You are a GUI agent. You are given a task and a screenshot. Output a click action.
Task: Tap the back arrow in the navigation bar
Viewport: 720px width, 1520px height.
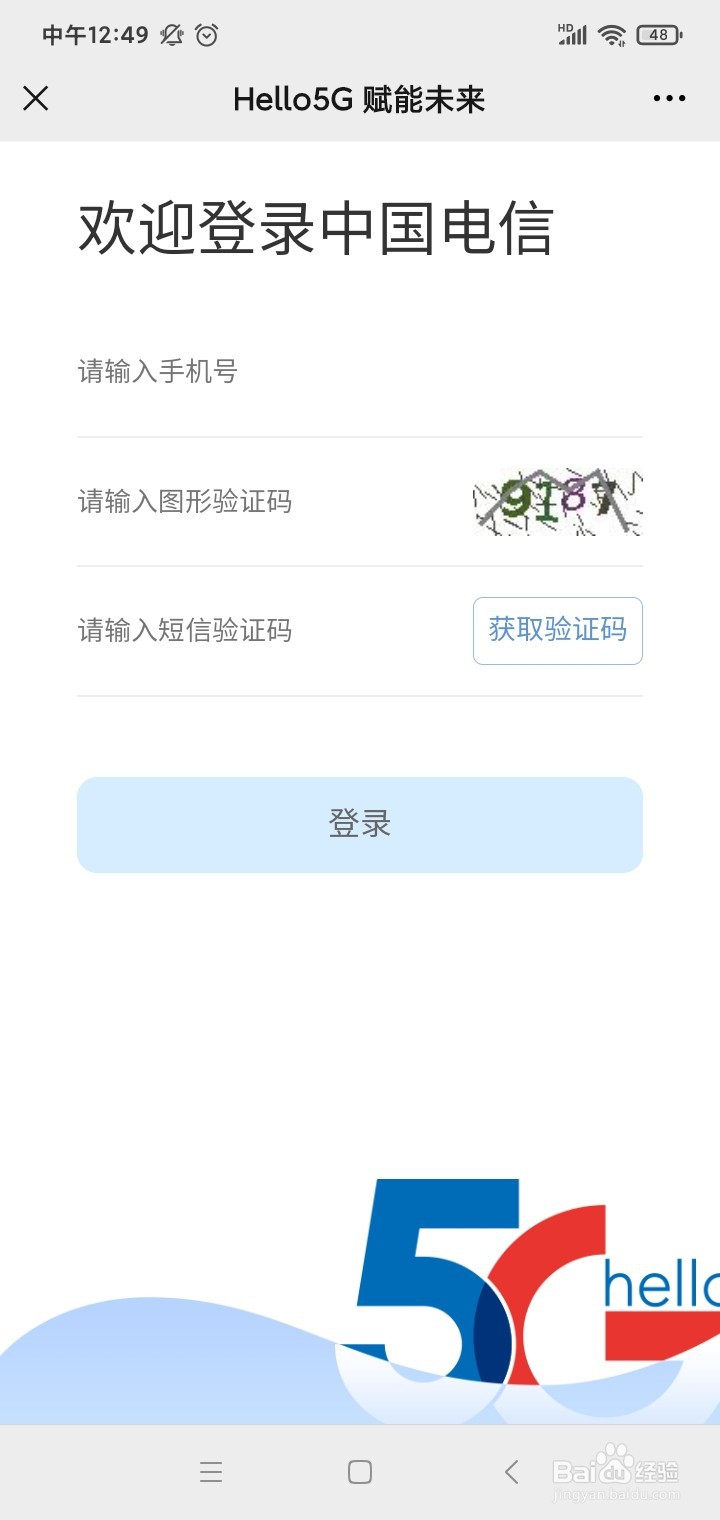tap(511, 1471)
